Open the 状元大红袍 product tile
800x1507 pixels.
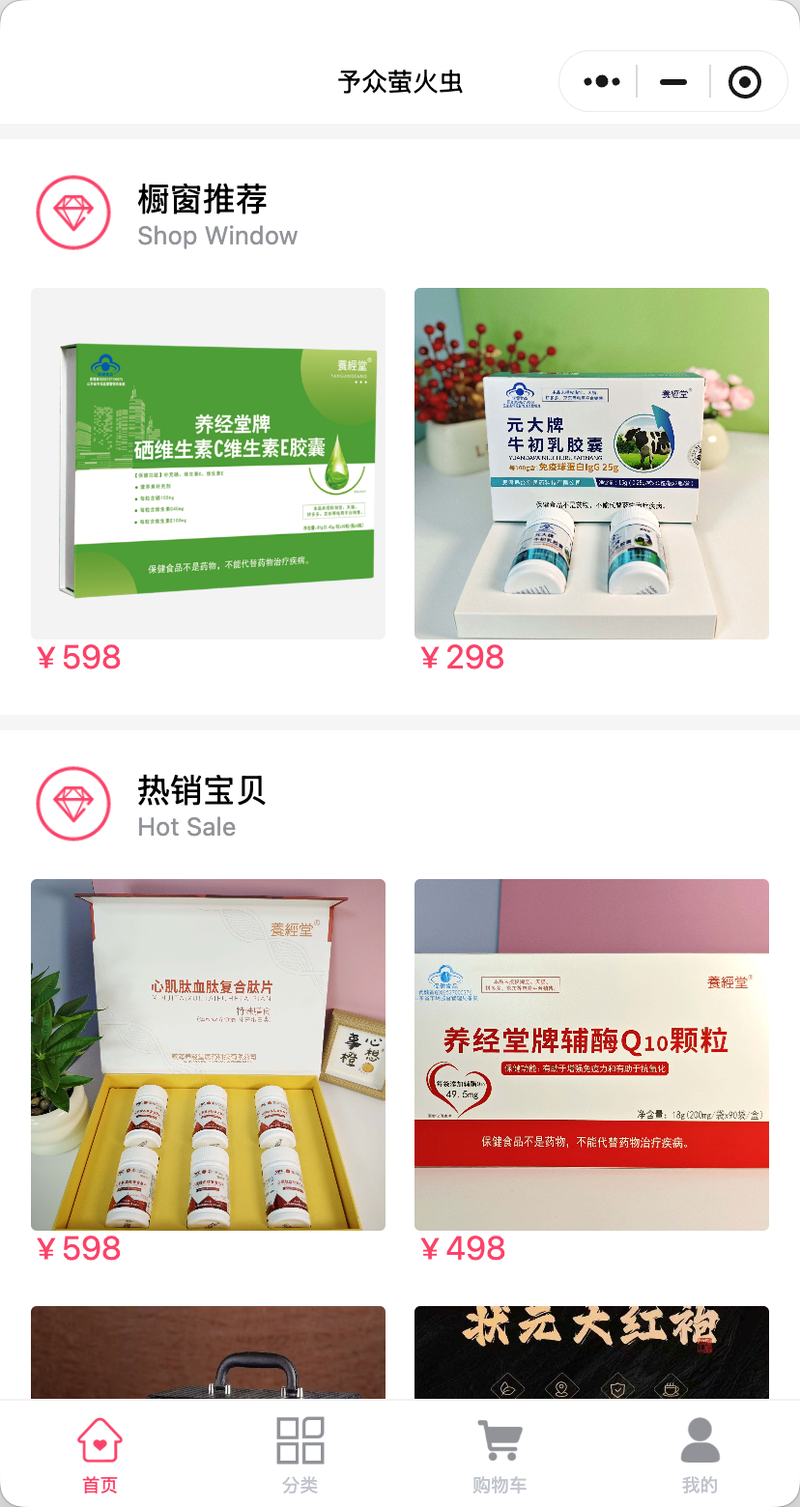[x=591, y=1351]
